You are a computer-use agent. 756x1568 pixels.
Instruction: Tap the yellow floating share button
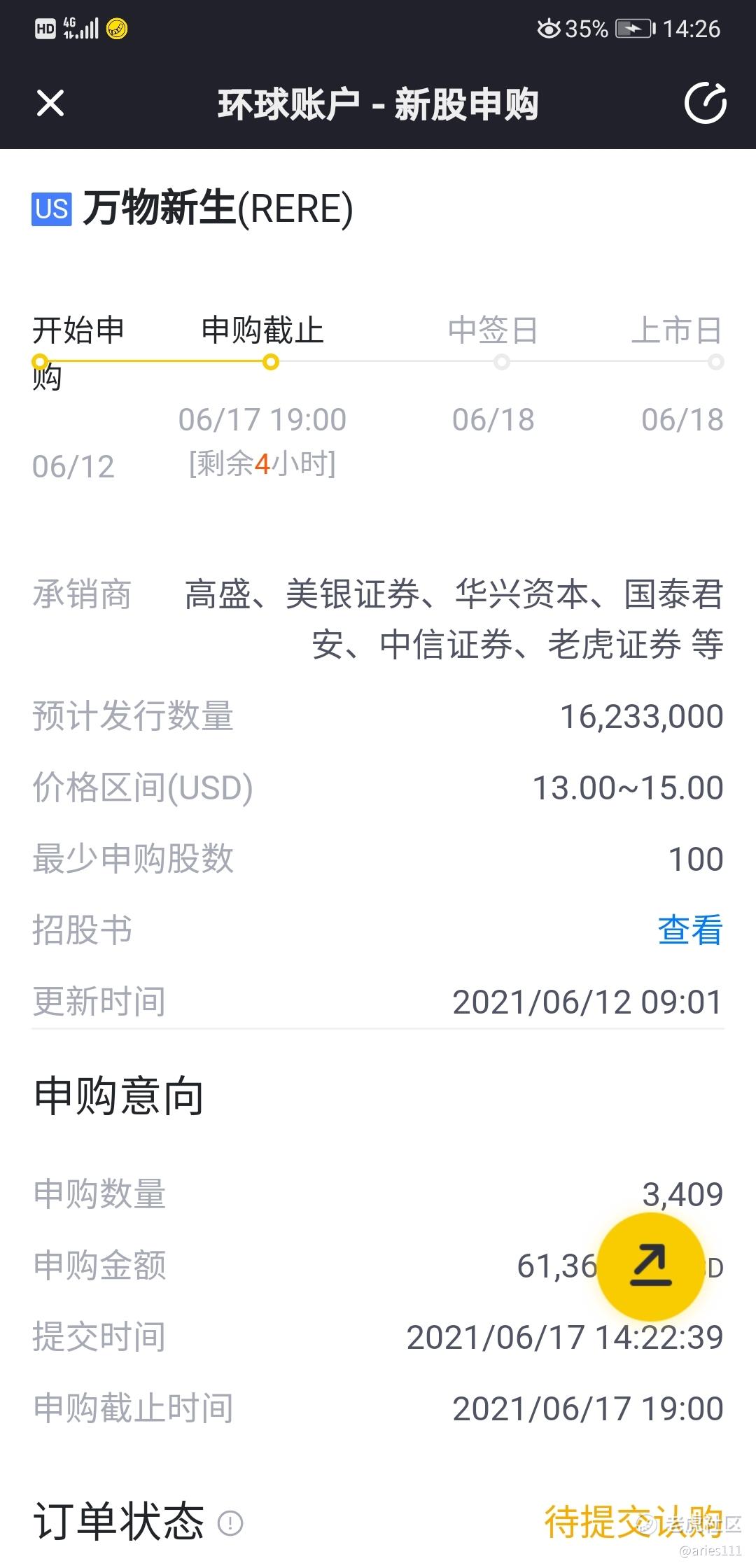[x=651, y=1266]
